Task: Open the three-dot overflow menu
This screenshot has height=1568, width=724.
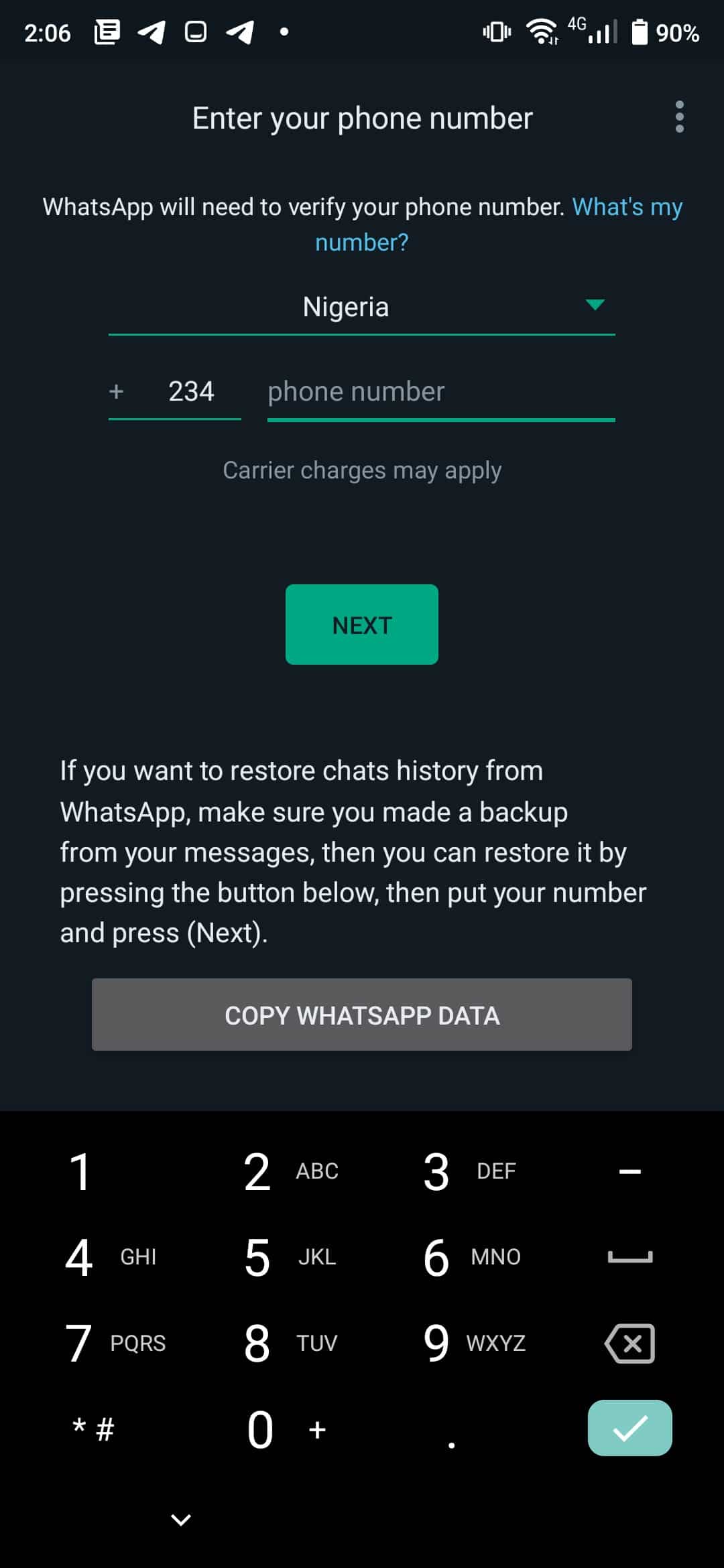Action: [x=679, y=117]
